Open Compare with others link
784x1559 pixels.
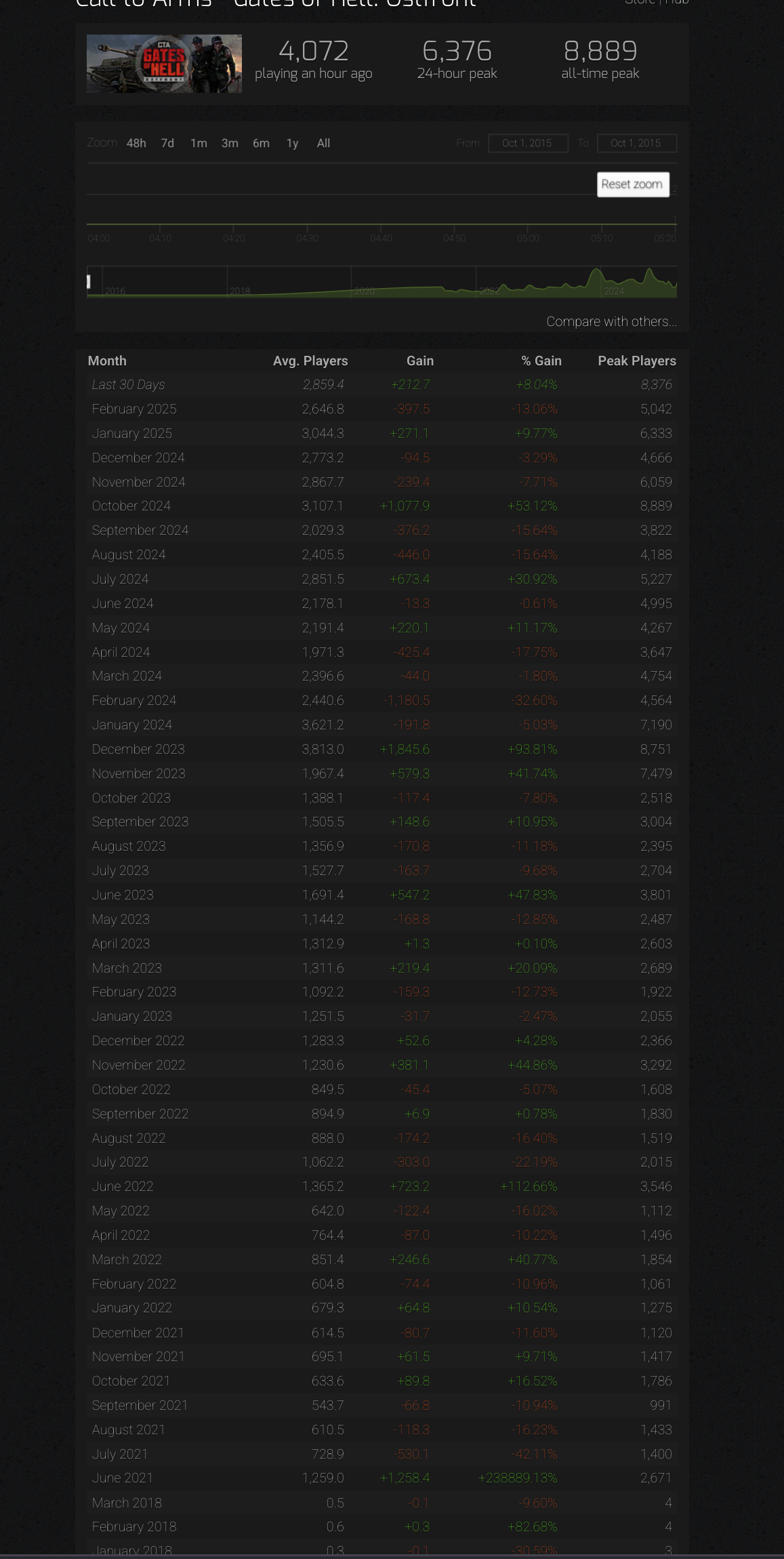click(611, 321)
